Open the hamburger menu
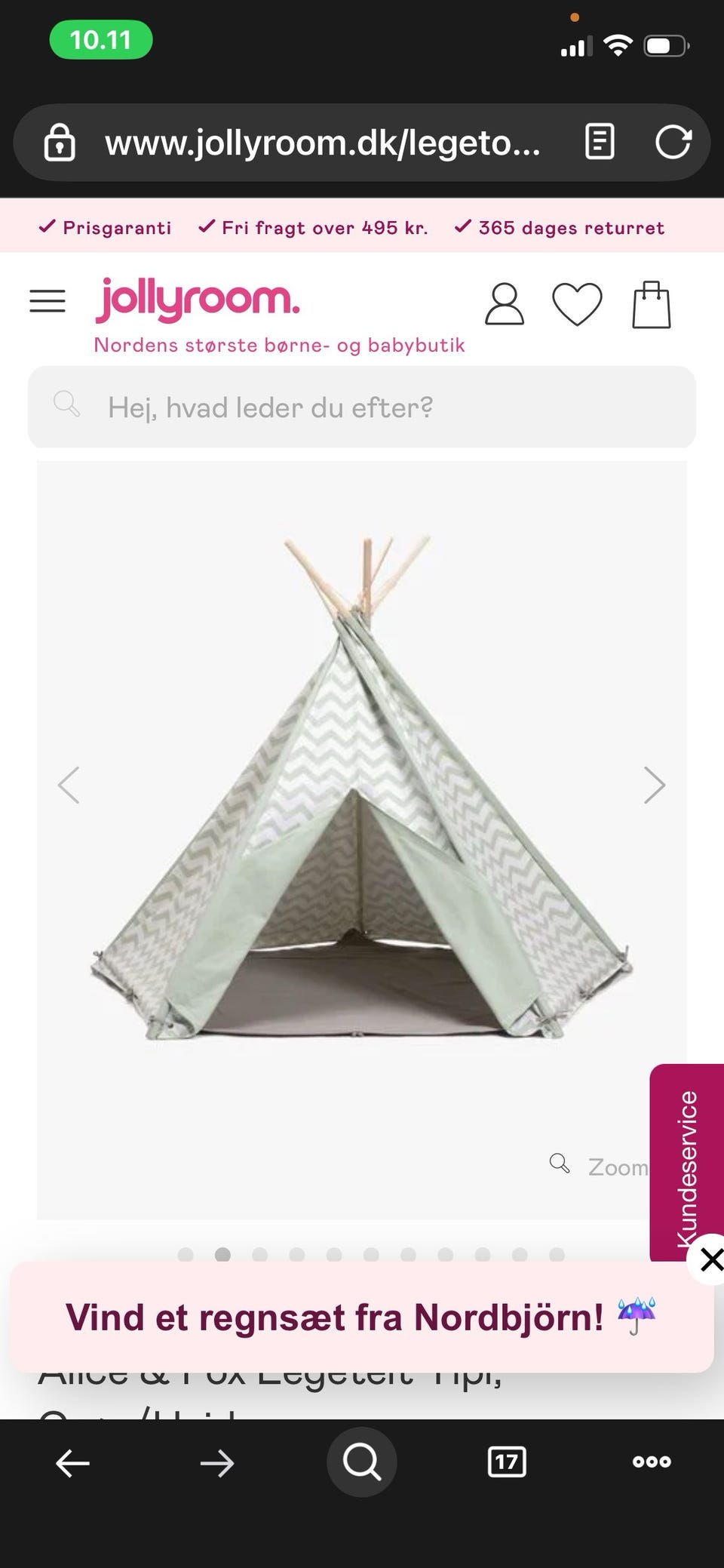 click(x=48, y=301)
